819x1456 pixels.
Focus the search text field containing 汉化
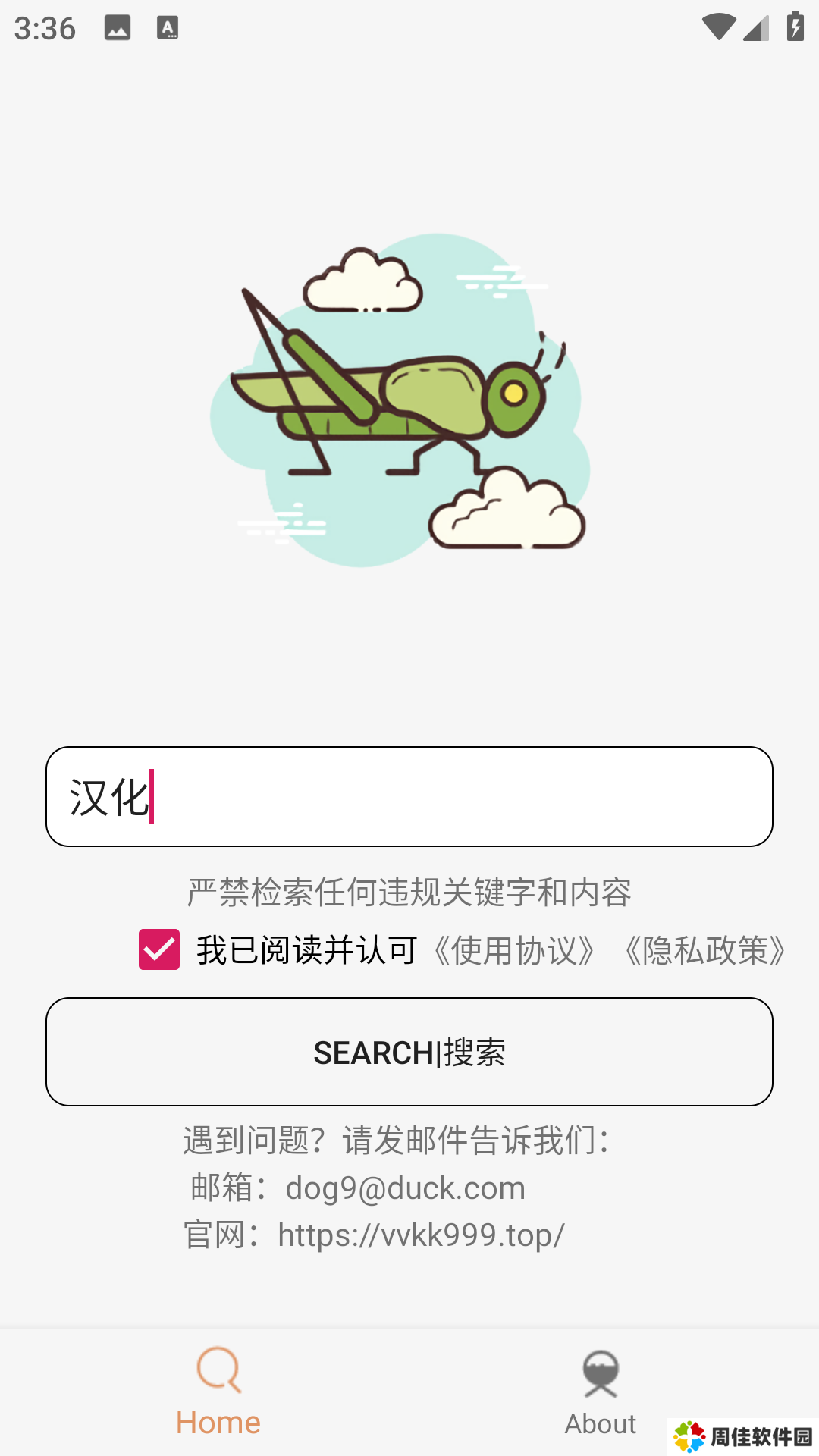tap(409, 796)
